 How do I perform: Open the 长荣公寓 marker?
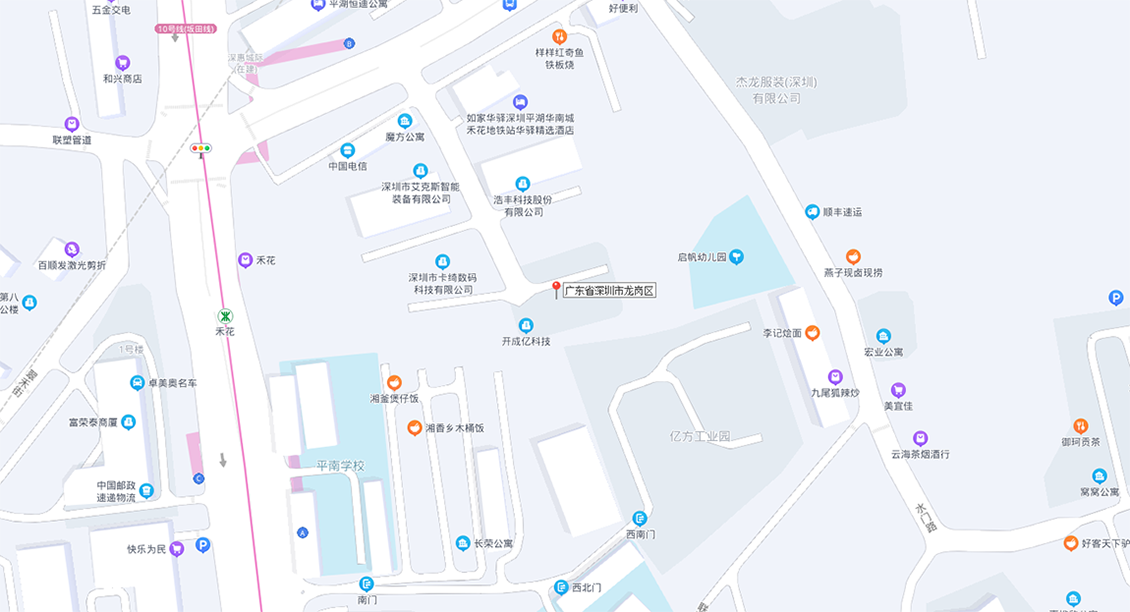[x=463, y=543]
